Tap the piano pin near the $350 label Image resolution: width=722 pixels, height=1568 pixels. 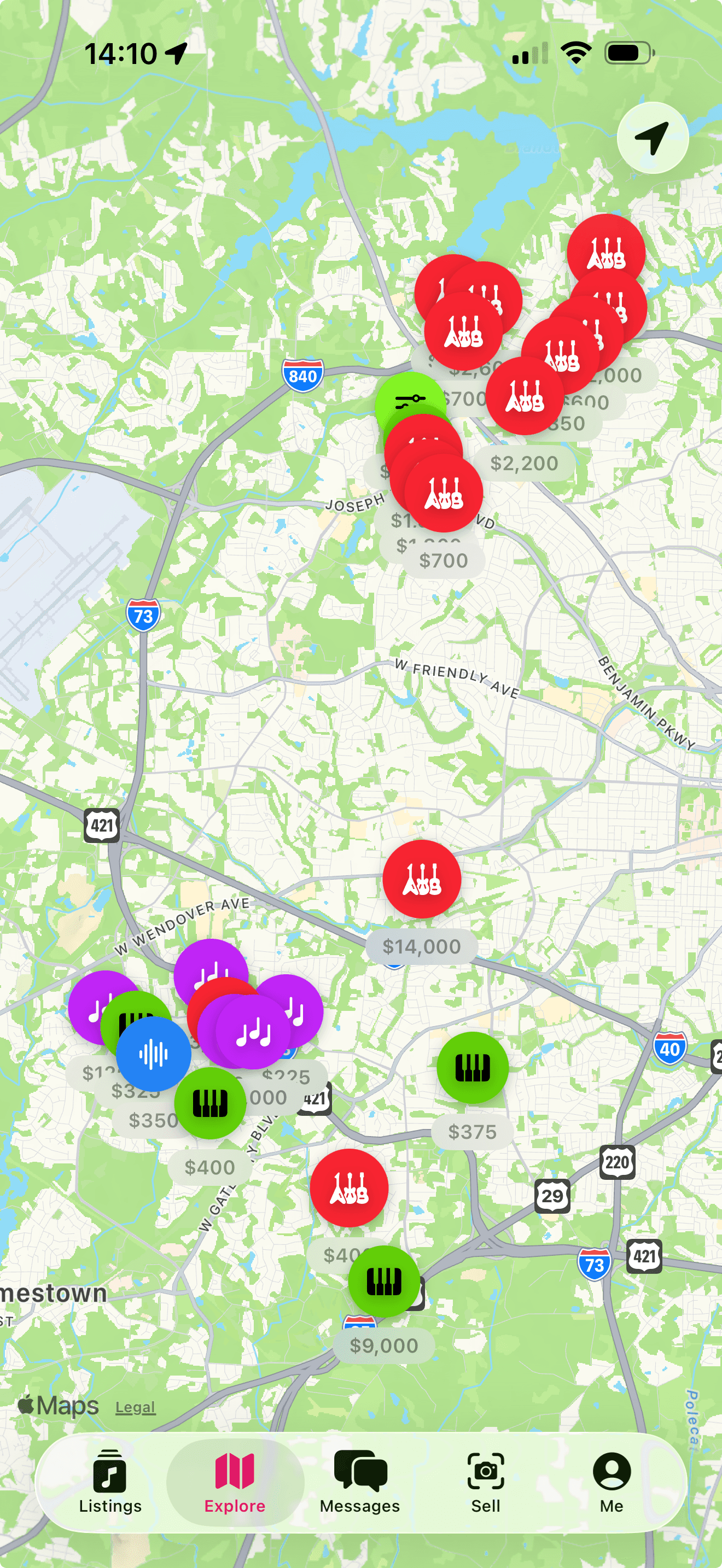click(x=210, y=1103)
